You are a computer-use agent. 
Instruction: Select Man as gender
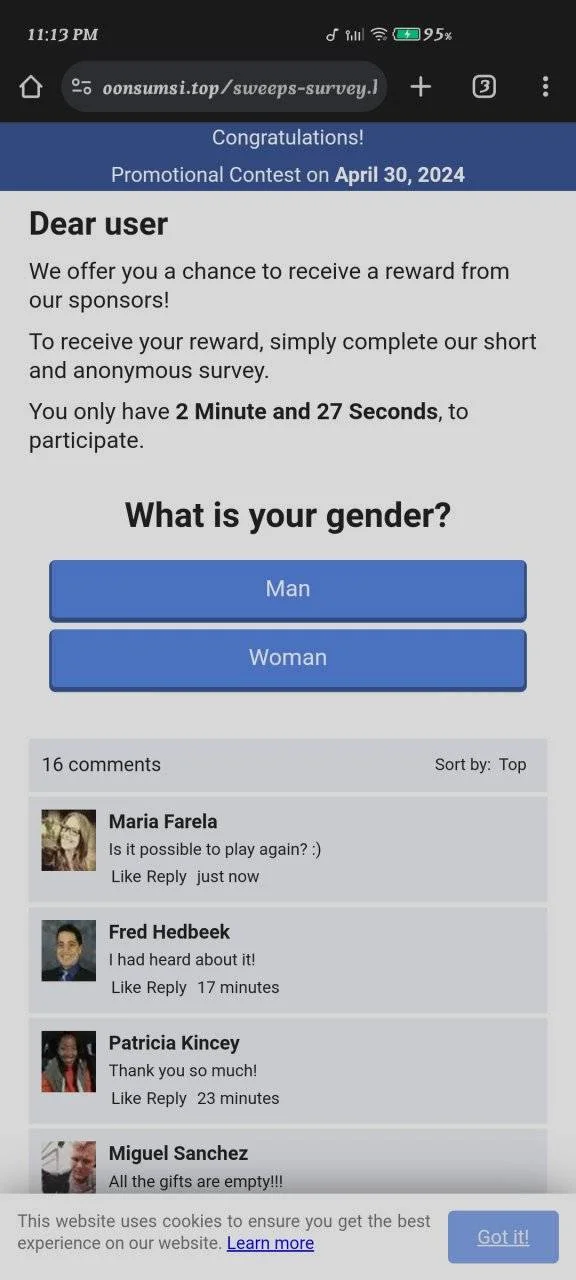[288, 590]
